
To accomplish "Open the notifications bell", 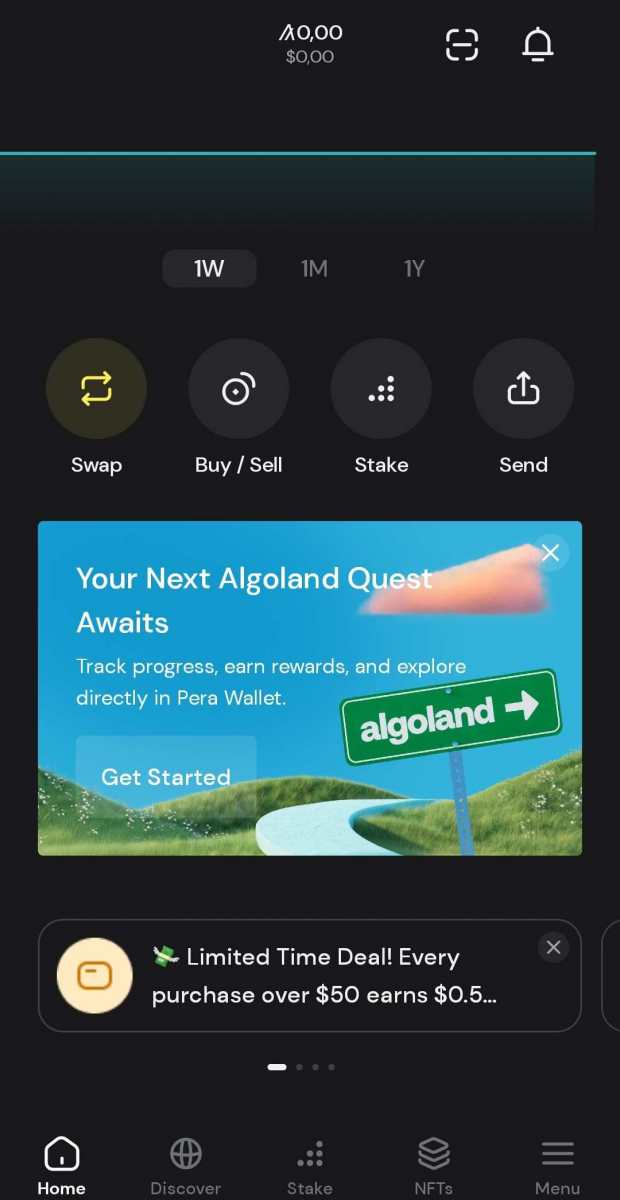I will (x=538, y=44).
